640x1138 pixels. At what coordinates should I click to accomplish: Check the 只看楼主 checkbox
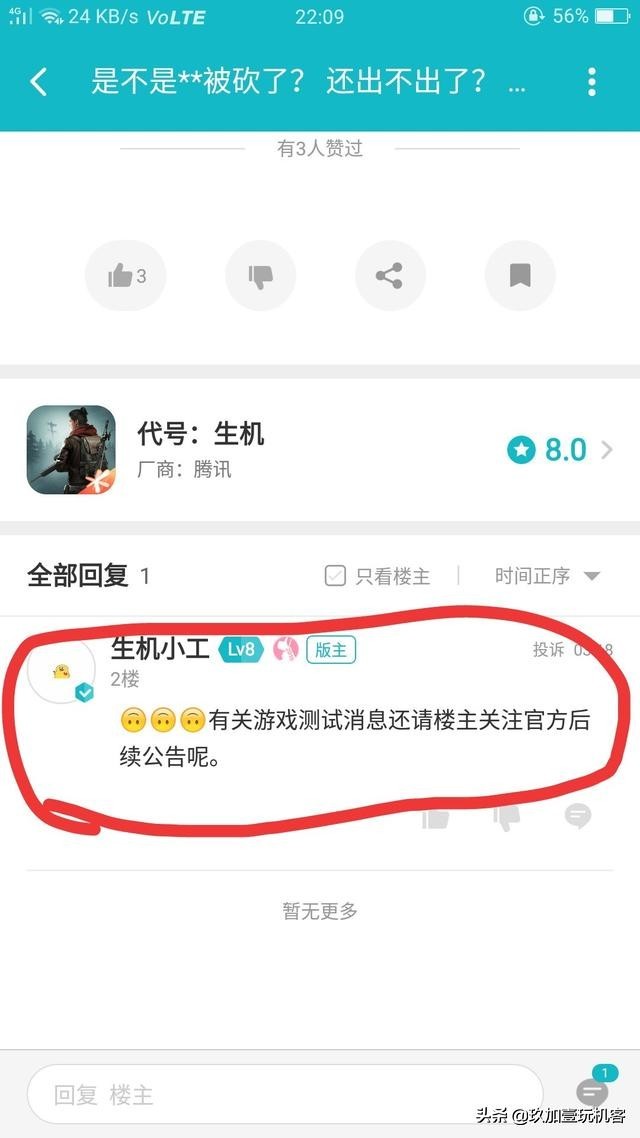tap(336, 576)
